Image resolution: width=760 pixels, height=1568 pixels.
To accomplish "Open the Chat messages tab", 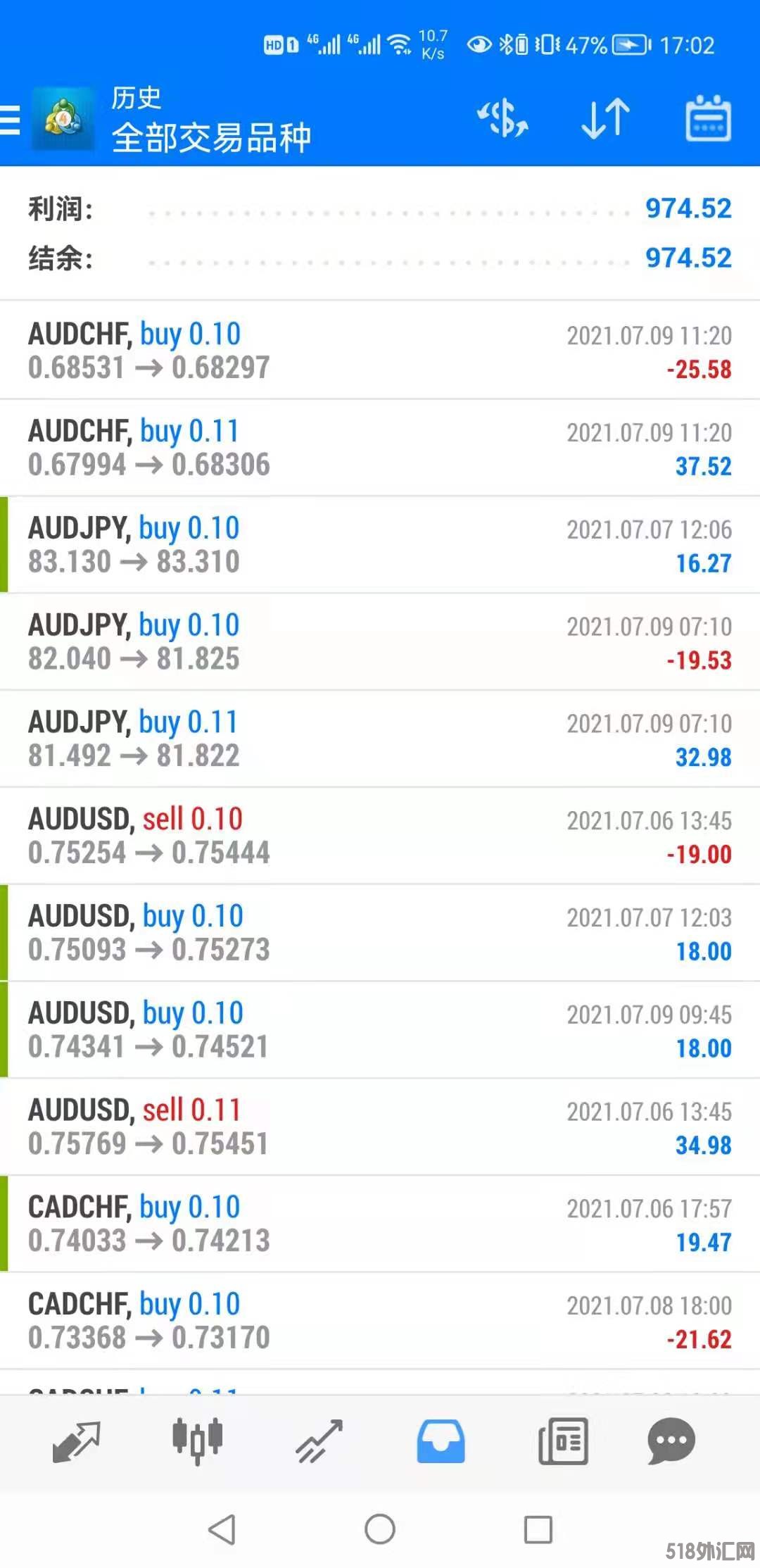I will click(x=671, y=1441).
